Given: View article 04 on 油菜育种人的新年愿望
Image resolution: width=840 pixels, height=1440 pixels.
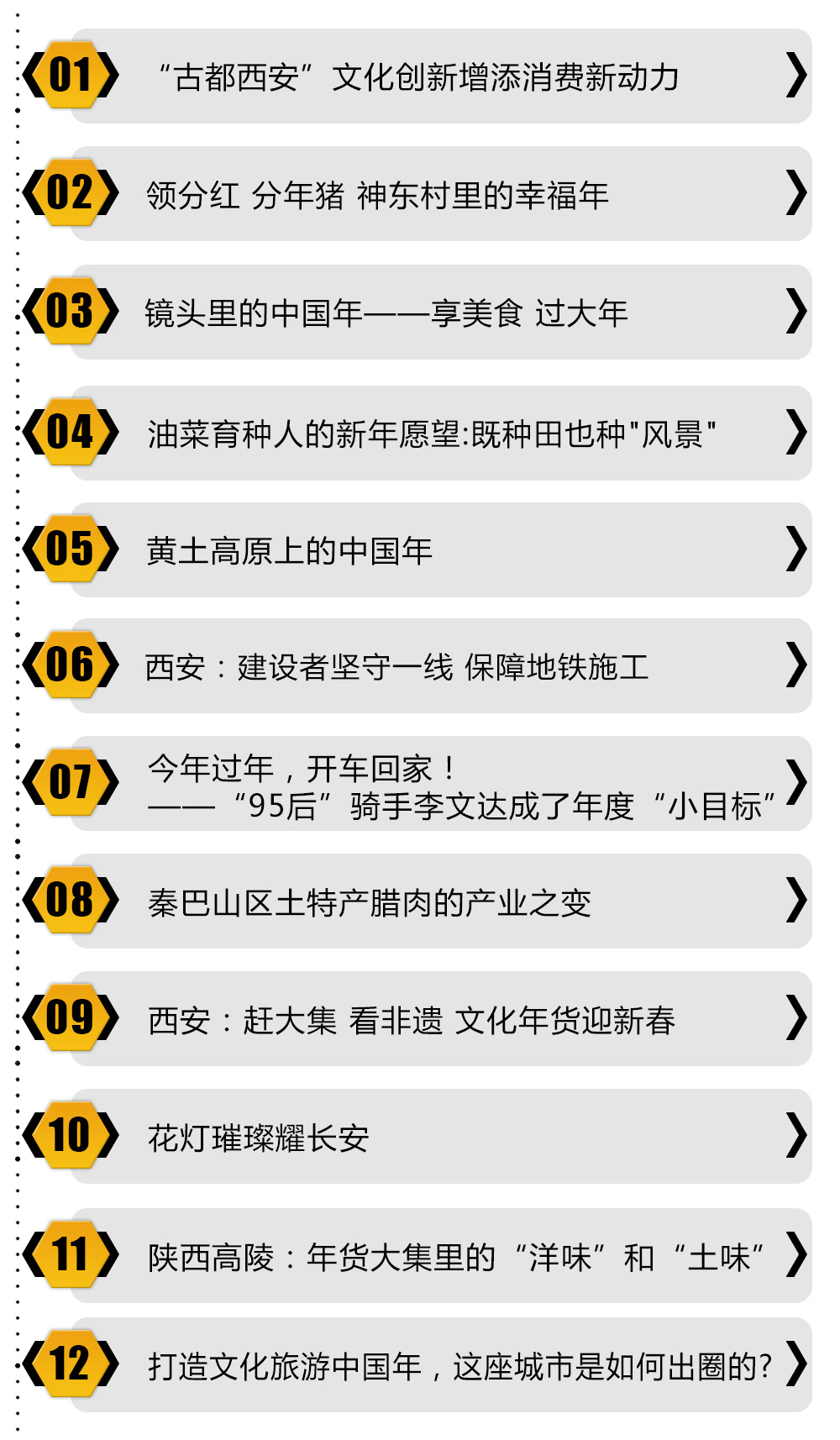Looking at the screenshot, I should click(x=432, y=434).
